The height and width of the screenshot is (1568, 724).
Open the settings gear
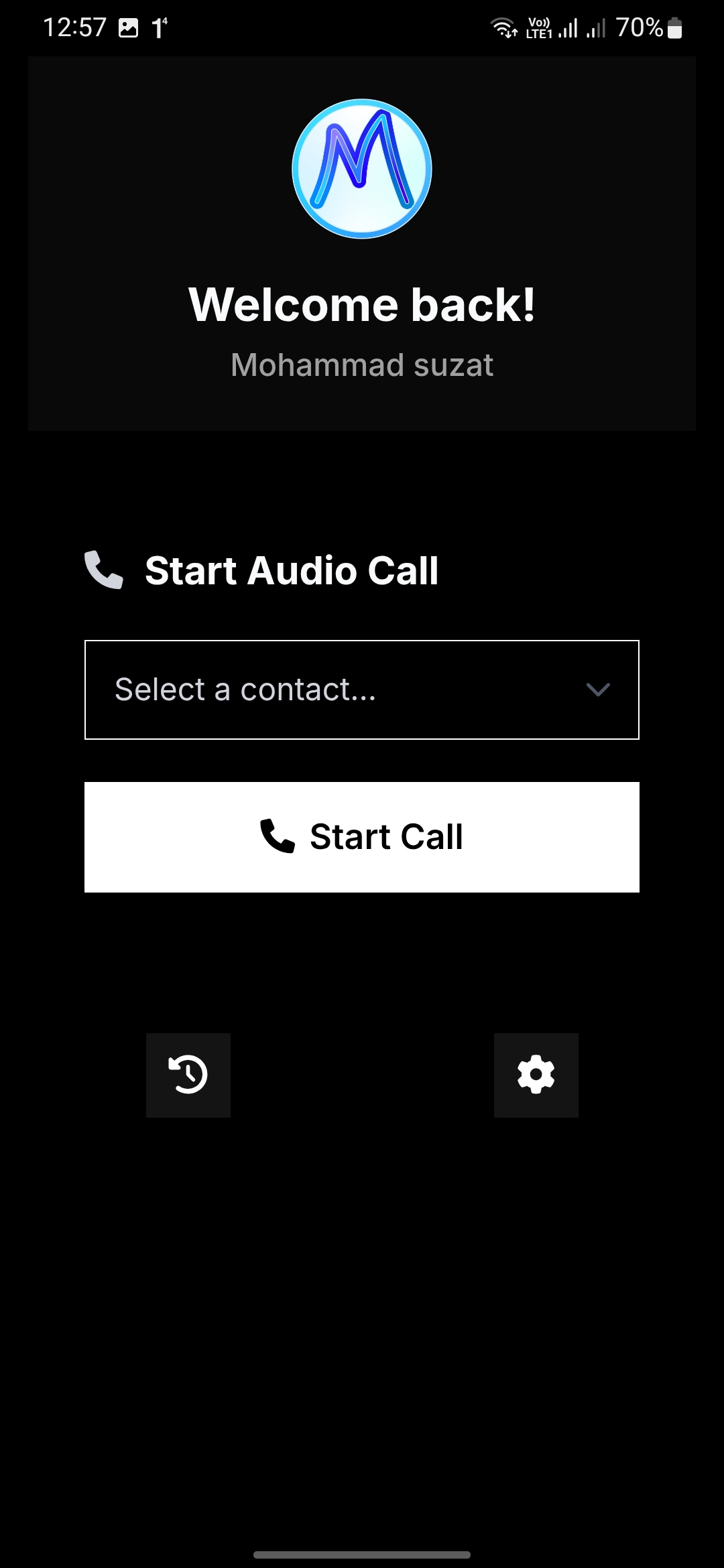pos(536,1075)
